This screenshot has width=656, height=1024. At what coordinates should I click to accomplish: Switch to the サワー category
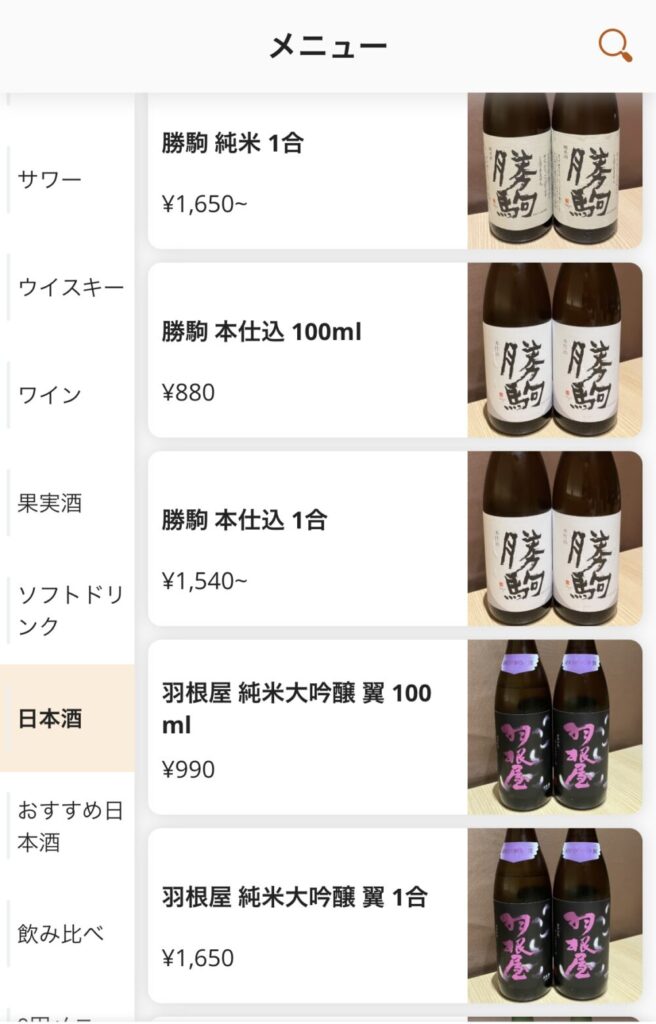50,180
